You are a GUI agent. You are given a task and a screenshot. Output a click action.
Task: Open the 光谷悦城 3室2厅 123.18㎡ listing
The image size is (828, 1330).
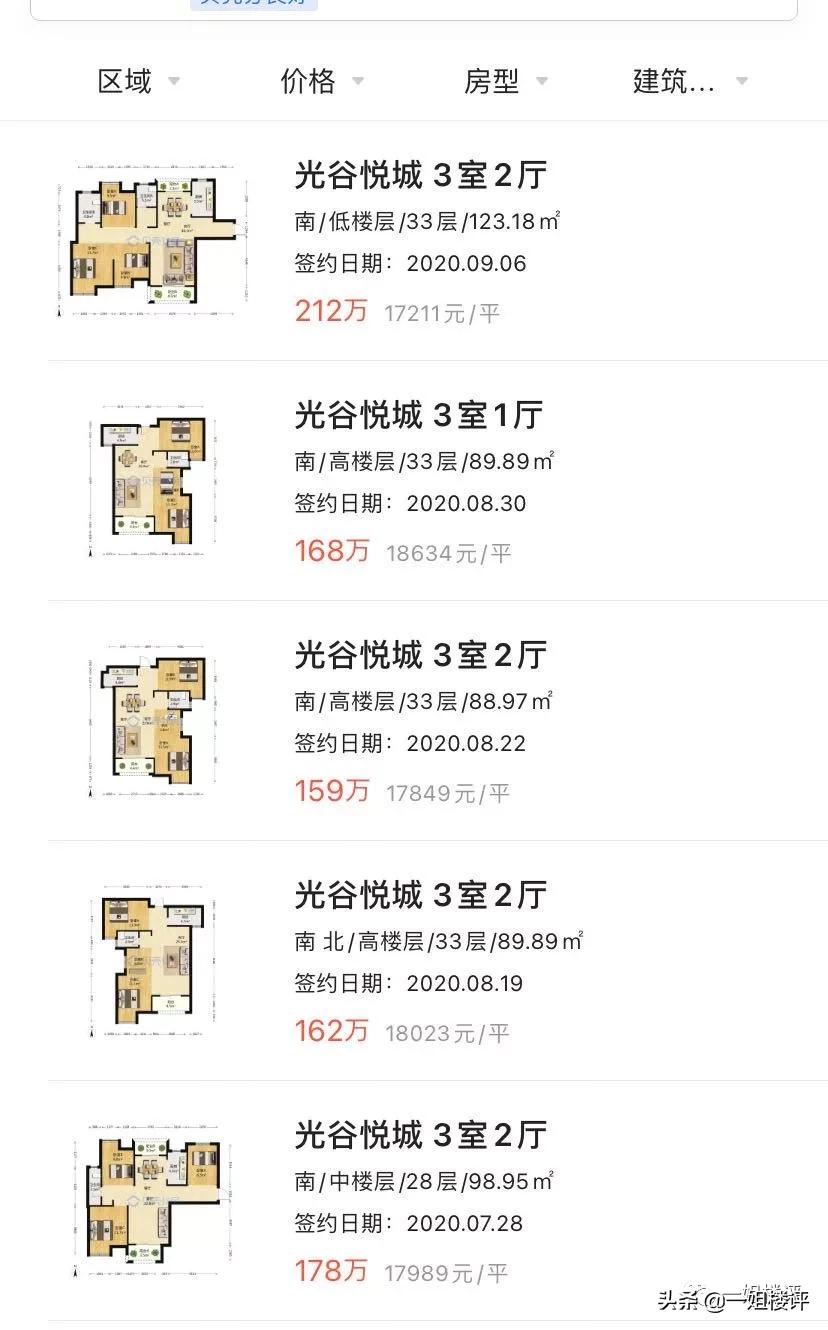(418, 176)
